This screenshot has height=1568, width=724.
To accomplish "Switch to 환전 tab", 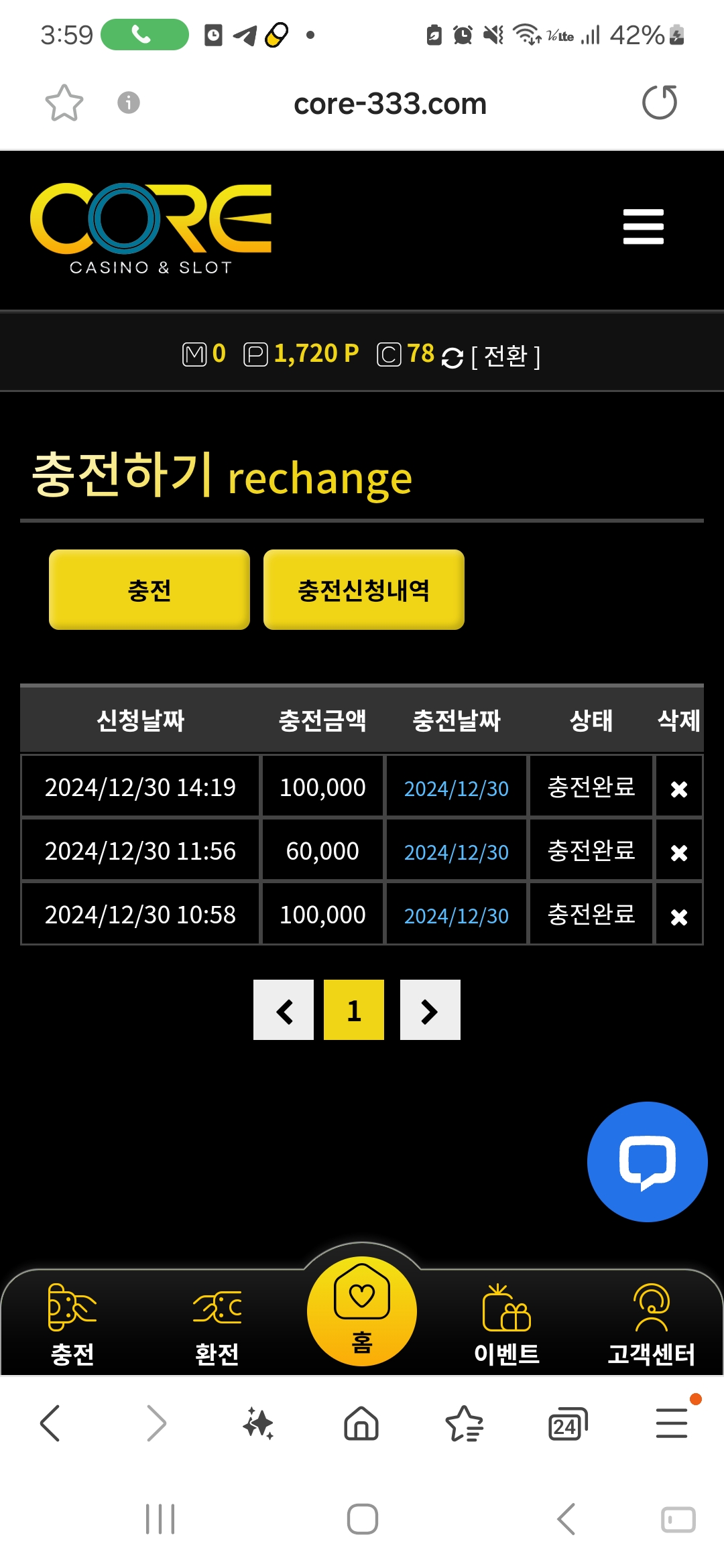I will tap(217, 1324).
